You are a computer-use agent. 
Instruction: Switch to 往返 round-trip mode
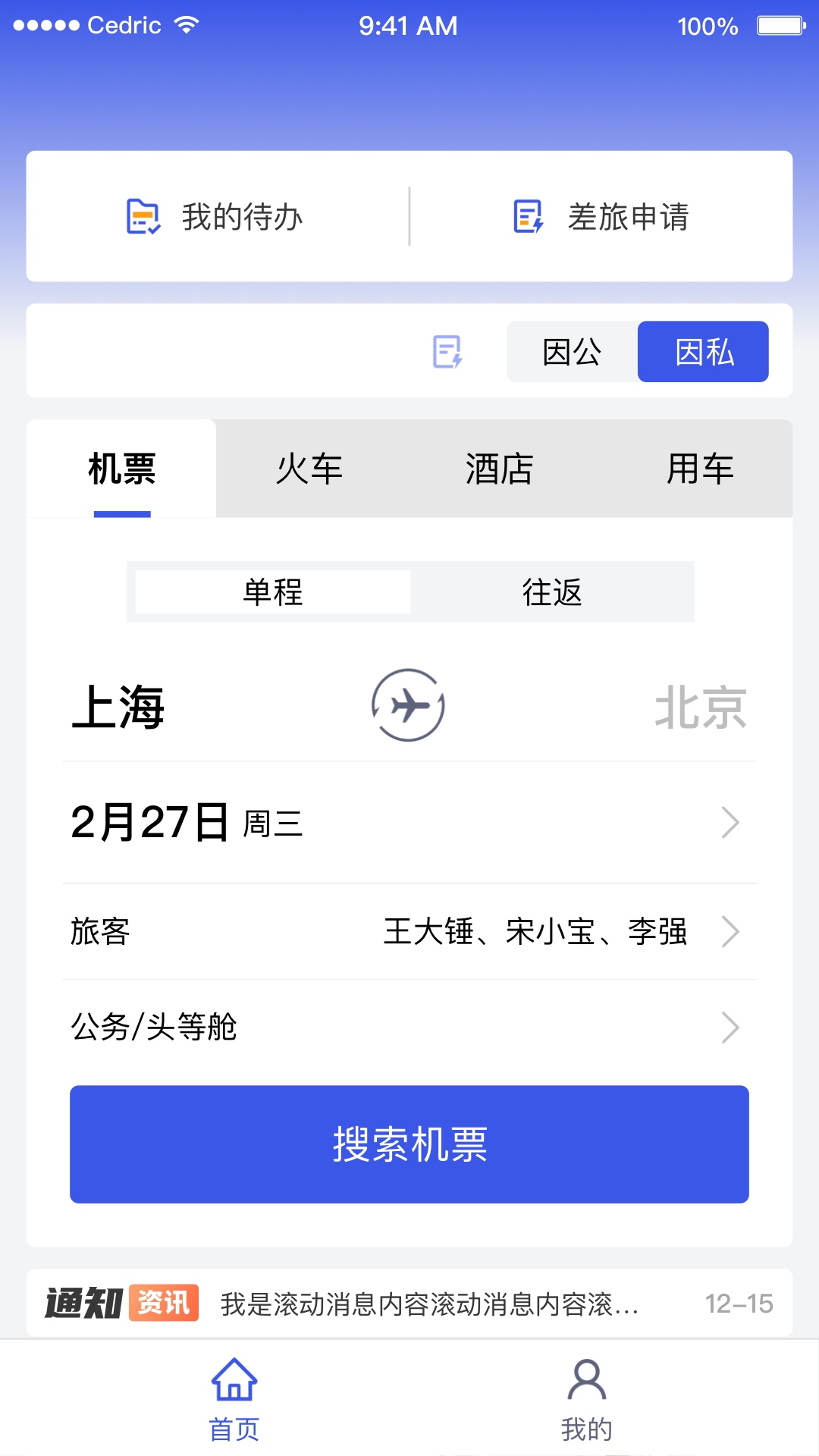[x=552, y=593]
